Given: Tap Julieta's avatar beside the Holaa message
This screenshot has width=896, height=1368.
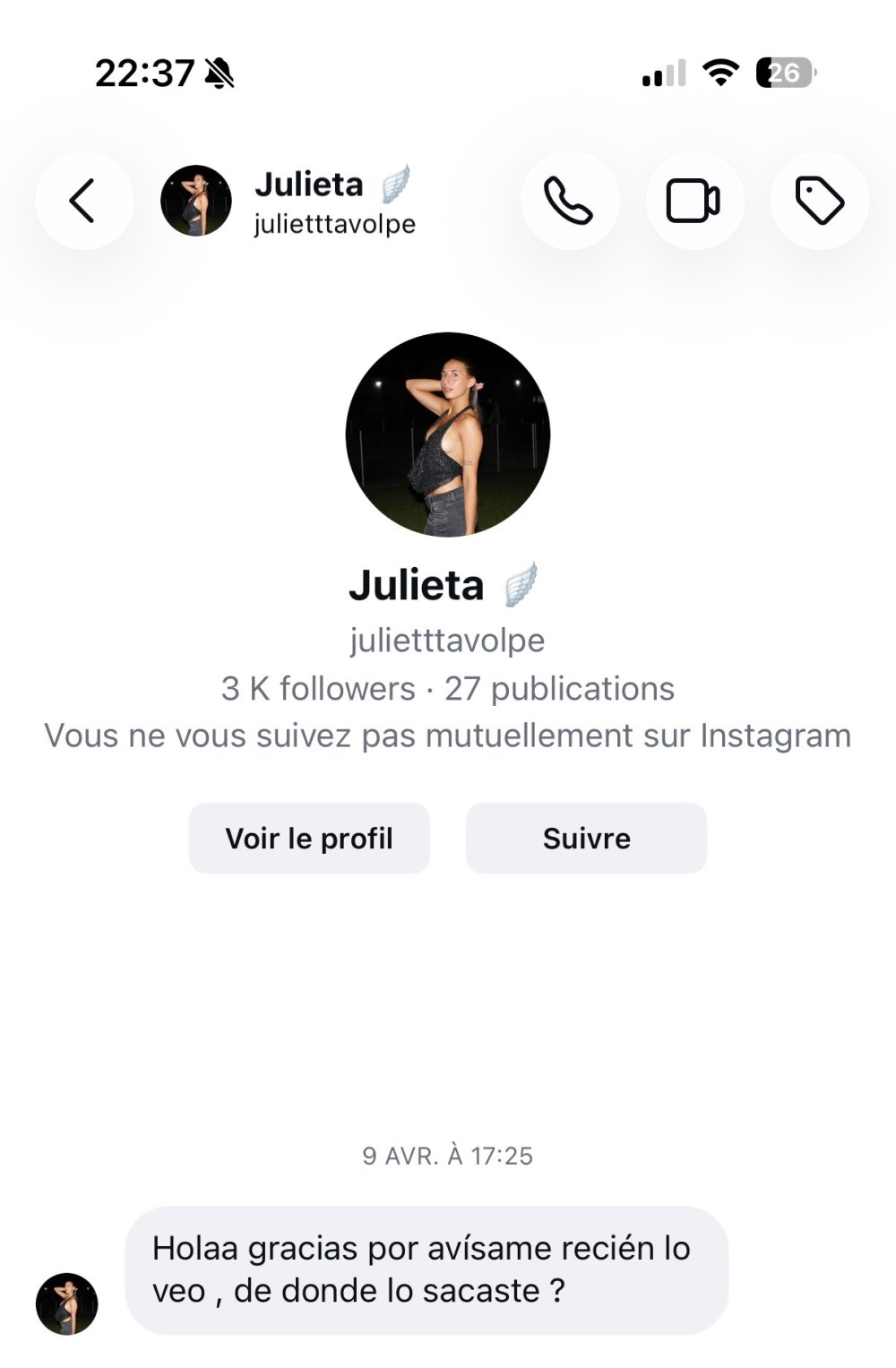Looking at the screenshot, I should pos(67,1303).
